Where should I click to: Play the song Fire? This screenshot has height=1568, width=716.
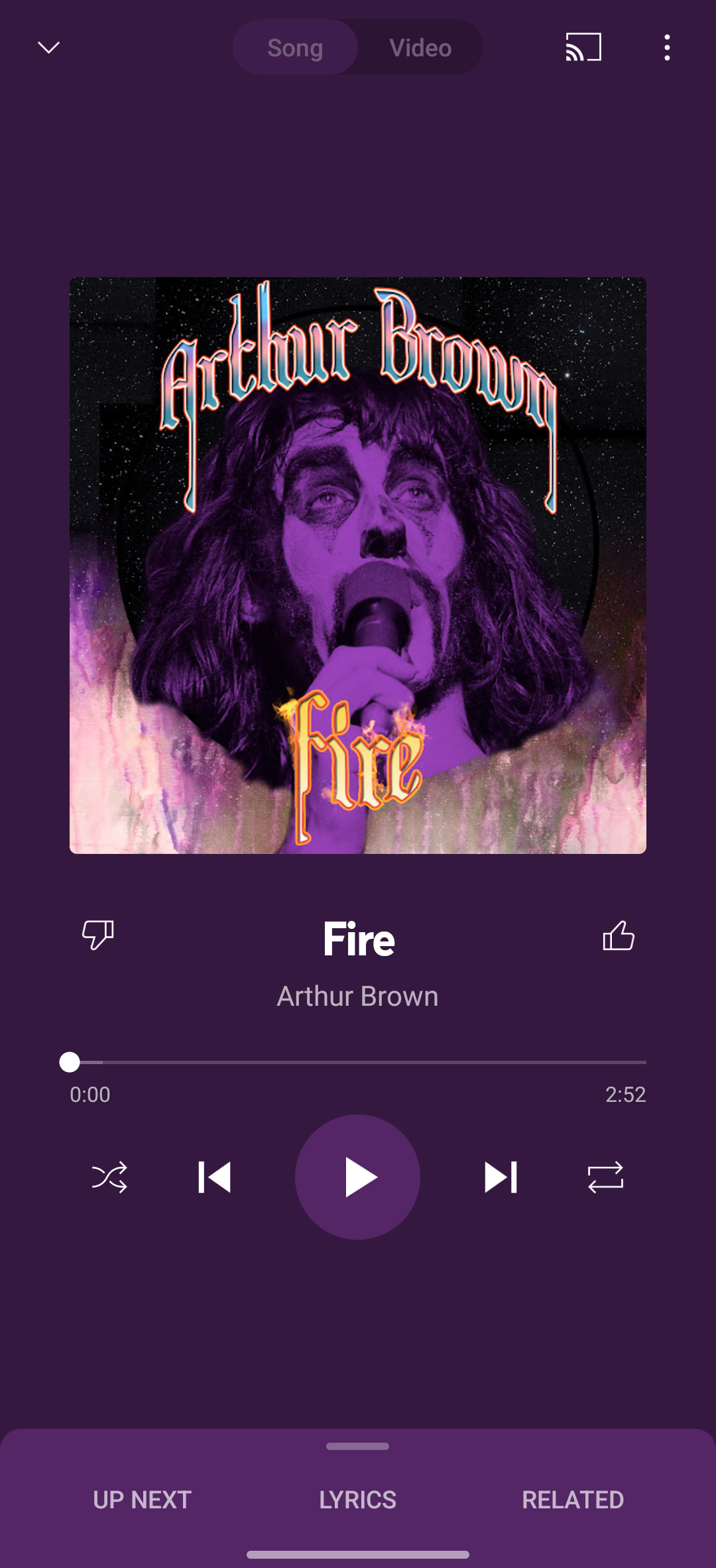(358, 1177)
